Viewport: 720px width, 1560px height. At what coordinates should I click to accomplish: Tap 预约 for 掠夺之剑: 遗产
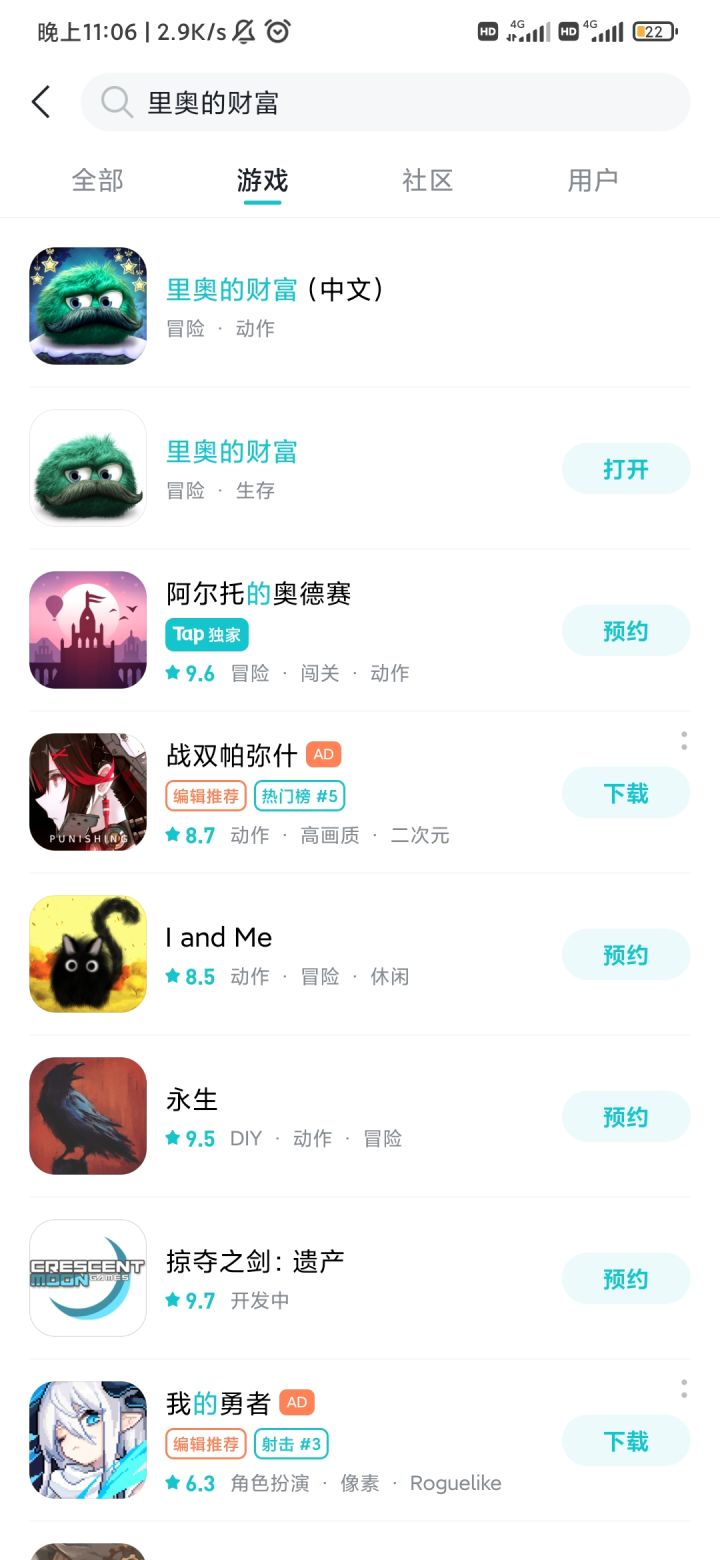click(x=625, y=1279)
